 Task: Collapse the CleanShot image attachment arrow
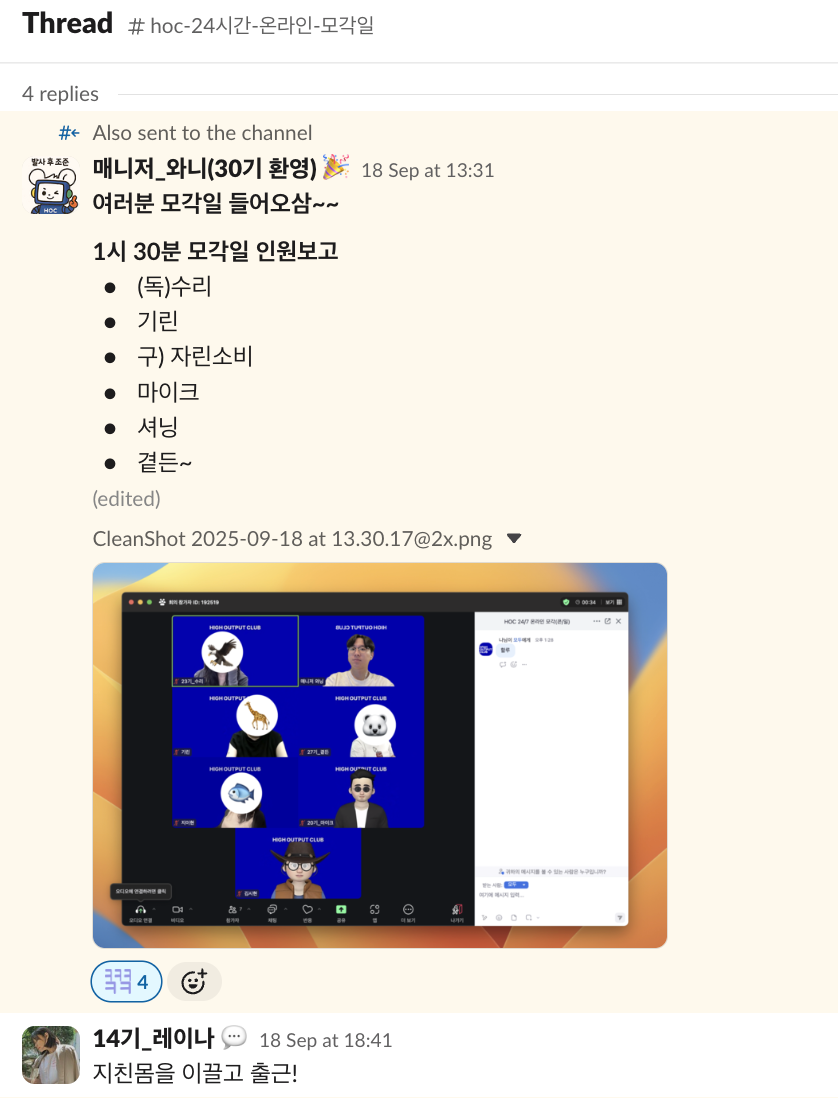514,539
